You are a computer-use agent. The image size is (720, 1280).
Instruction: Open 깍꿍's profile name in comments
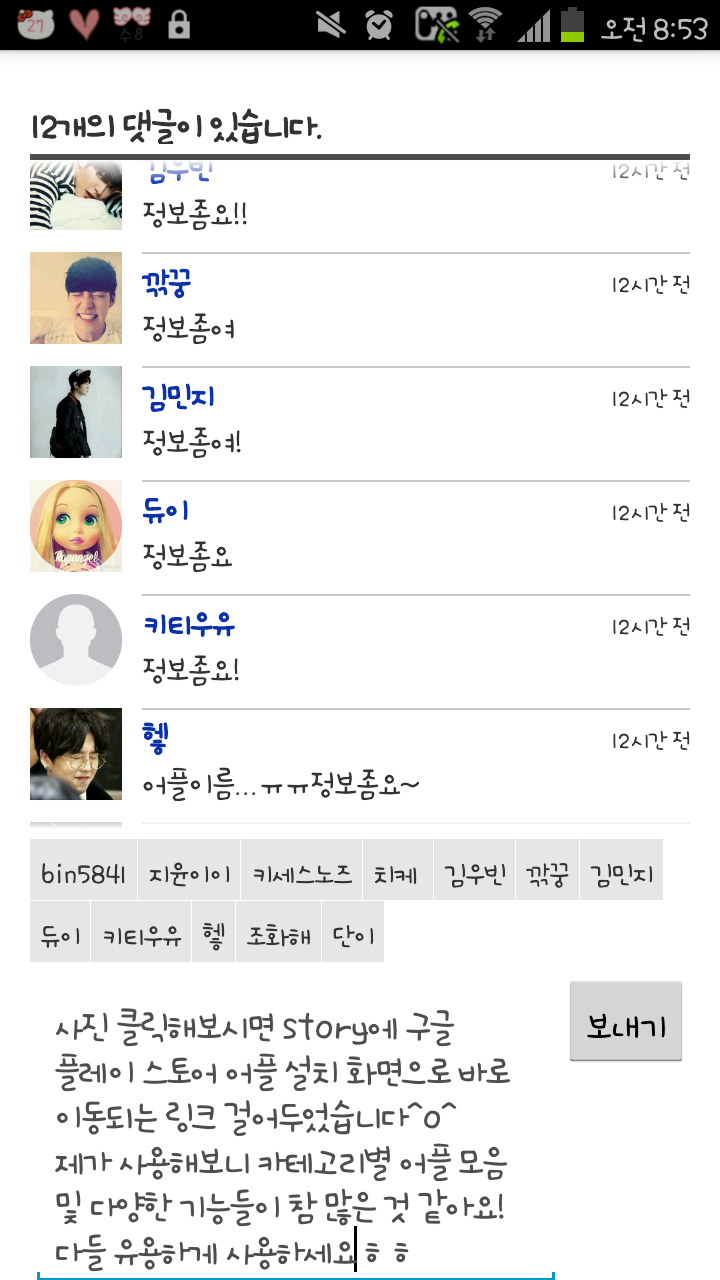point(167,283)
